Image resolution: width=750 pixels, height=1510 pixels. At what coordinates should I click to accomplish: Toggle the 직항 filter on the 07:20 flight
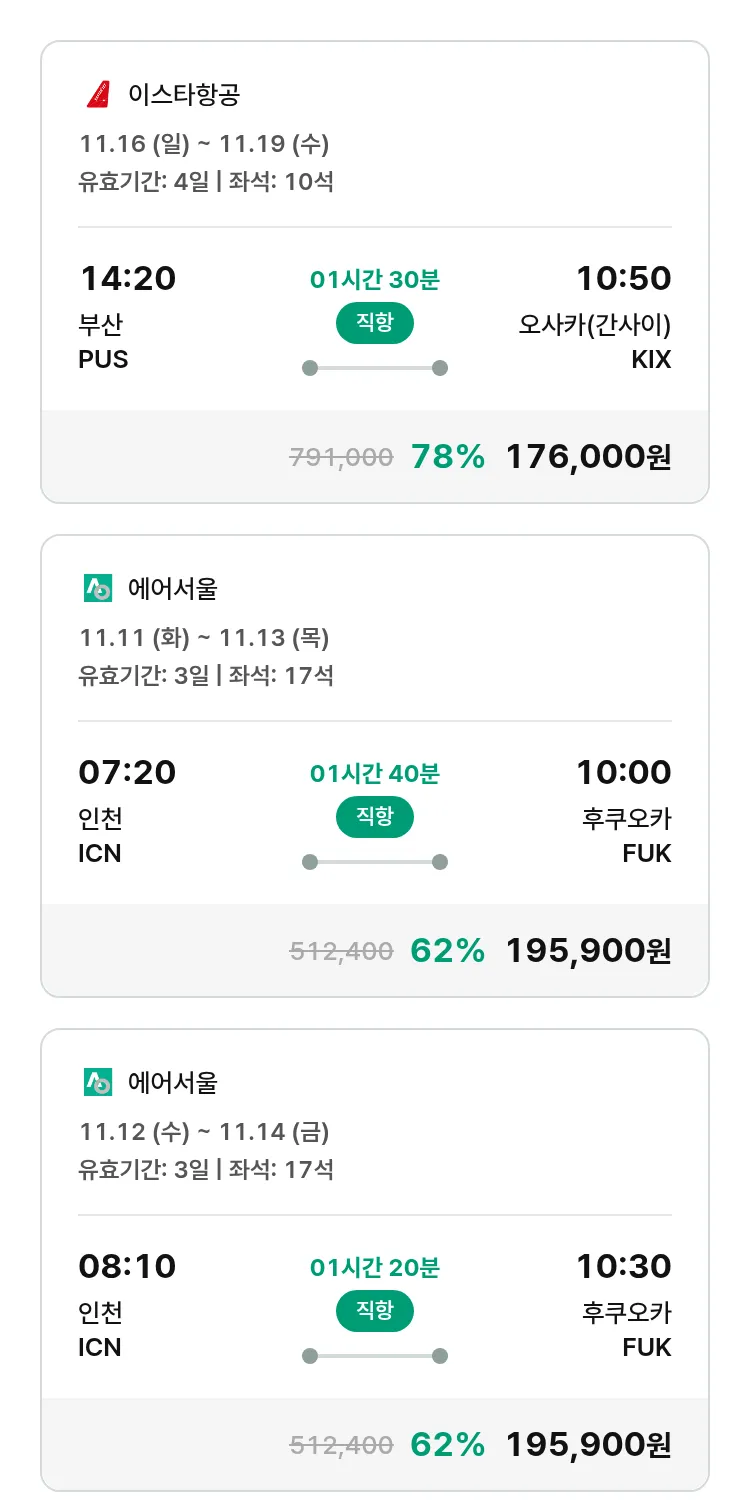tap(374, 817)
